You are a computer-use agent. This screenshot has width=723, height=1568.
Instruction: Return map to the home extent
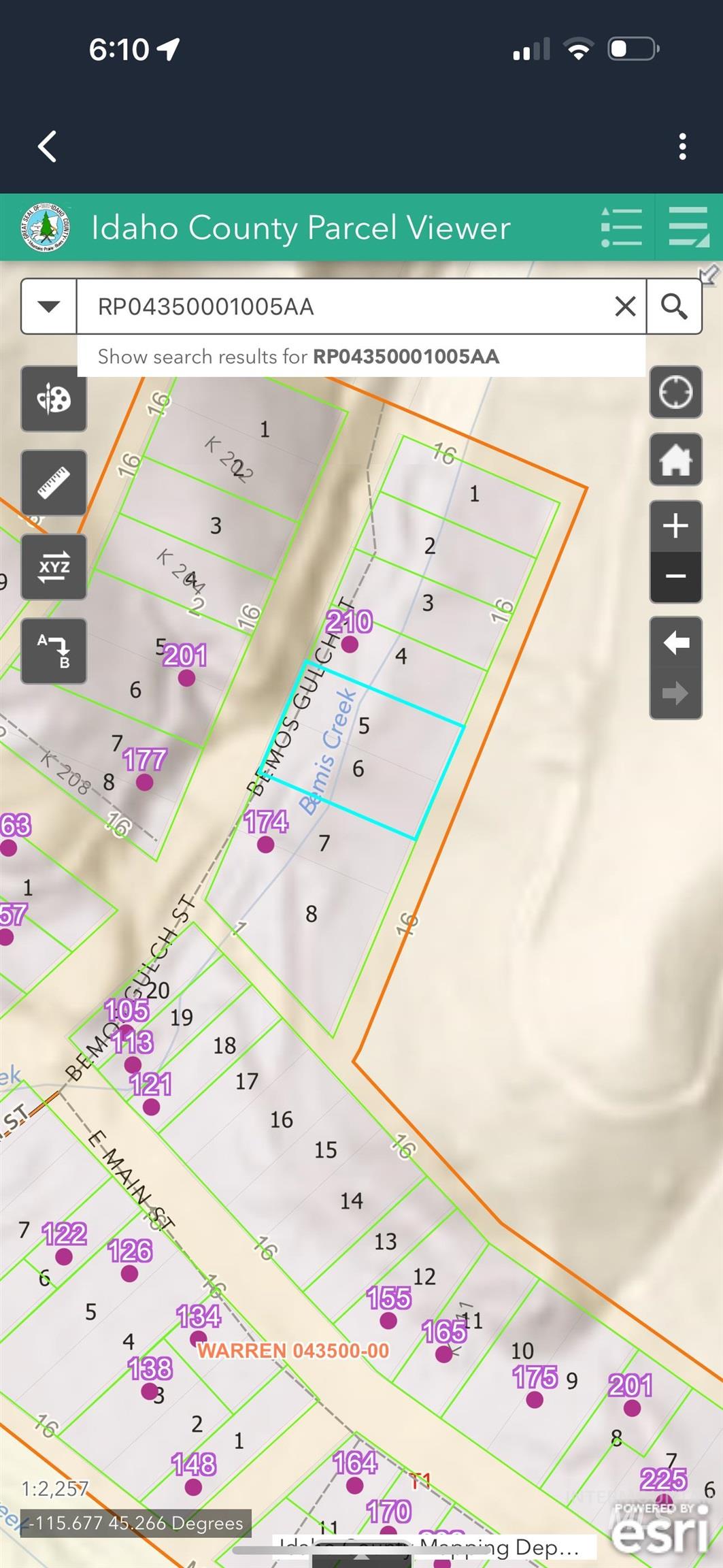(675, 459)
